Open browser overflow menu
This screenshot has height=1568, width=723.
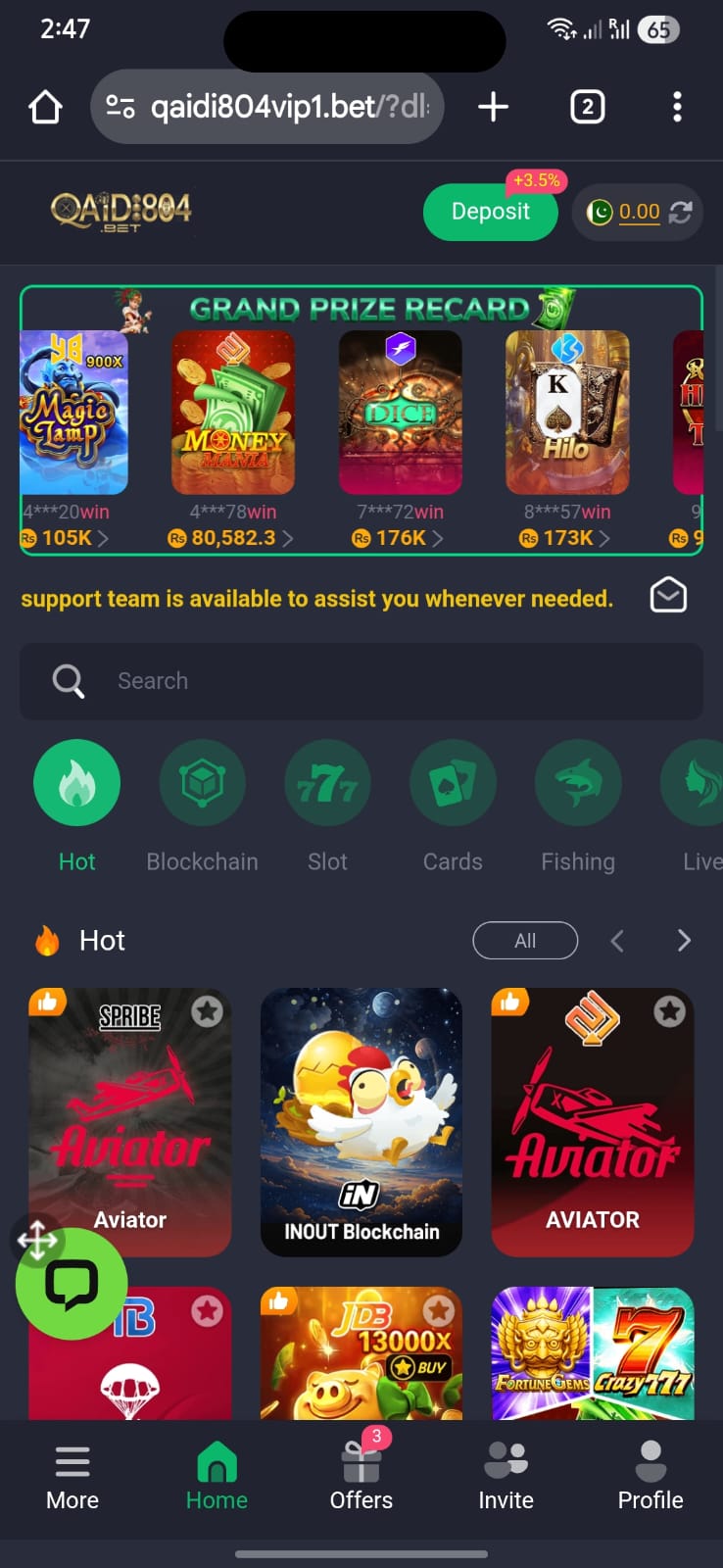point(677,107)
